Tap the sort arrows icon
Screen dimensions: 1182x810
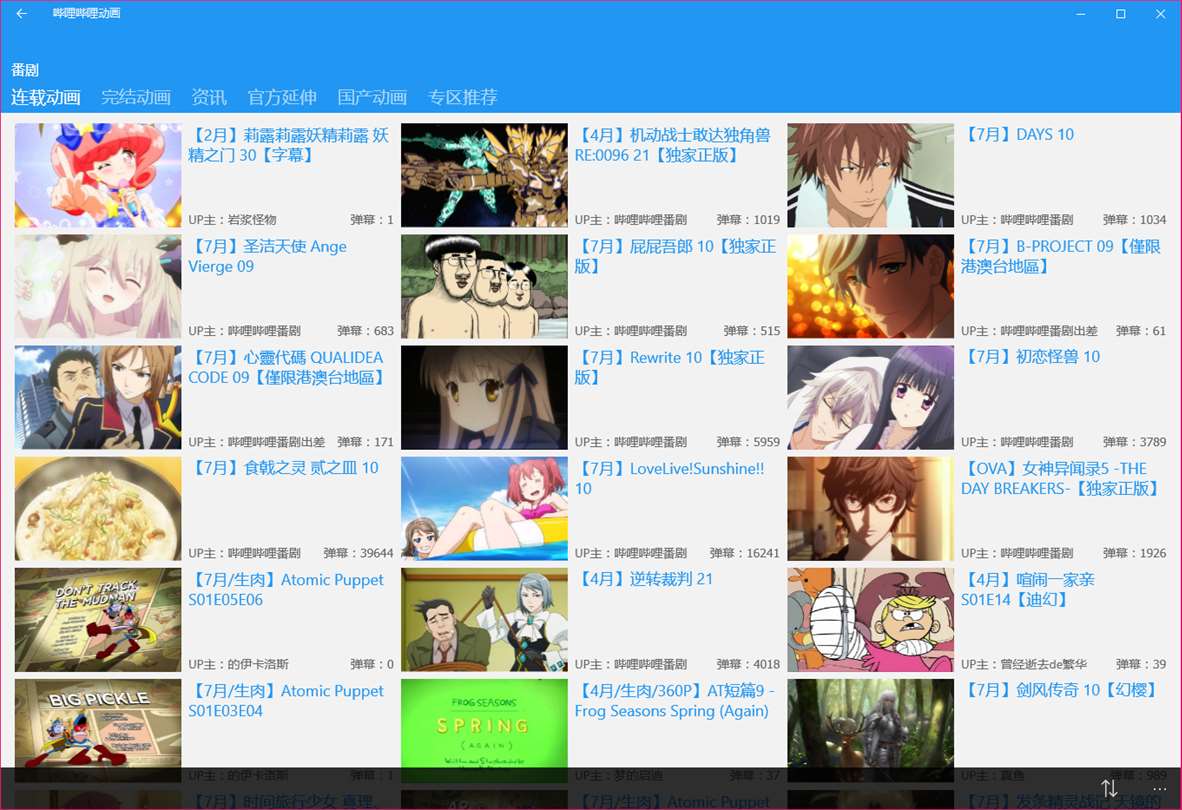point(1109,788)
